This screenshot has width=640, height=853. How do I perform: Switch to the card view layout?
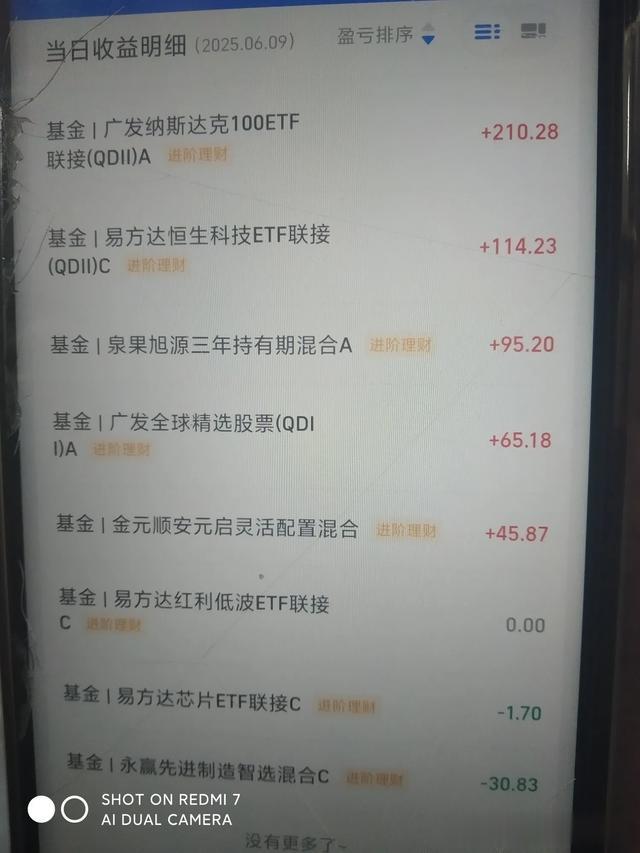pyautogui.click(x=533, y=32)
